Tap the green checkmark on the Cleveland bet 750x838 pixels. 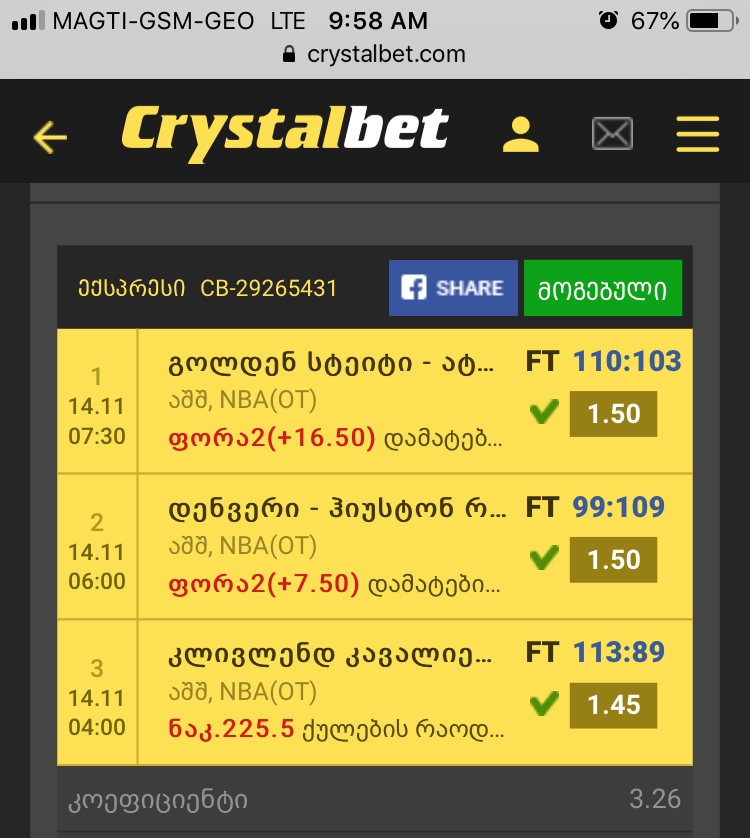[x=543, y=703]
